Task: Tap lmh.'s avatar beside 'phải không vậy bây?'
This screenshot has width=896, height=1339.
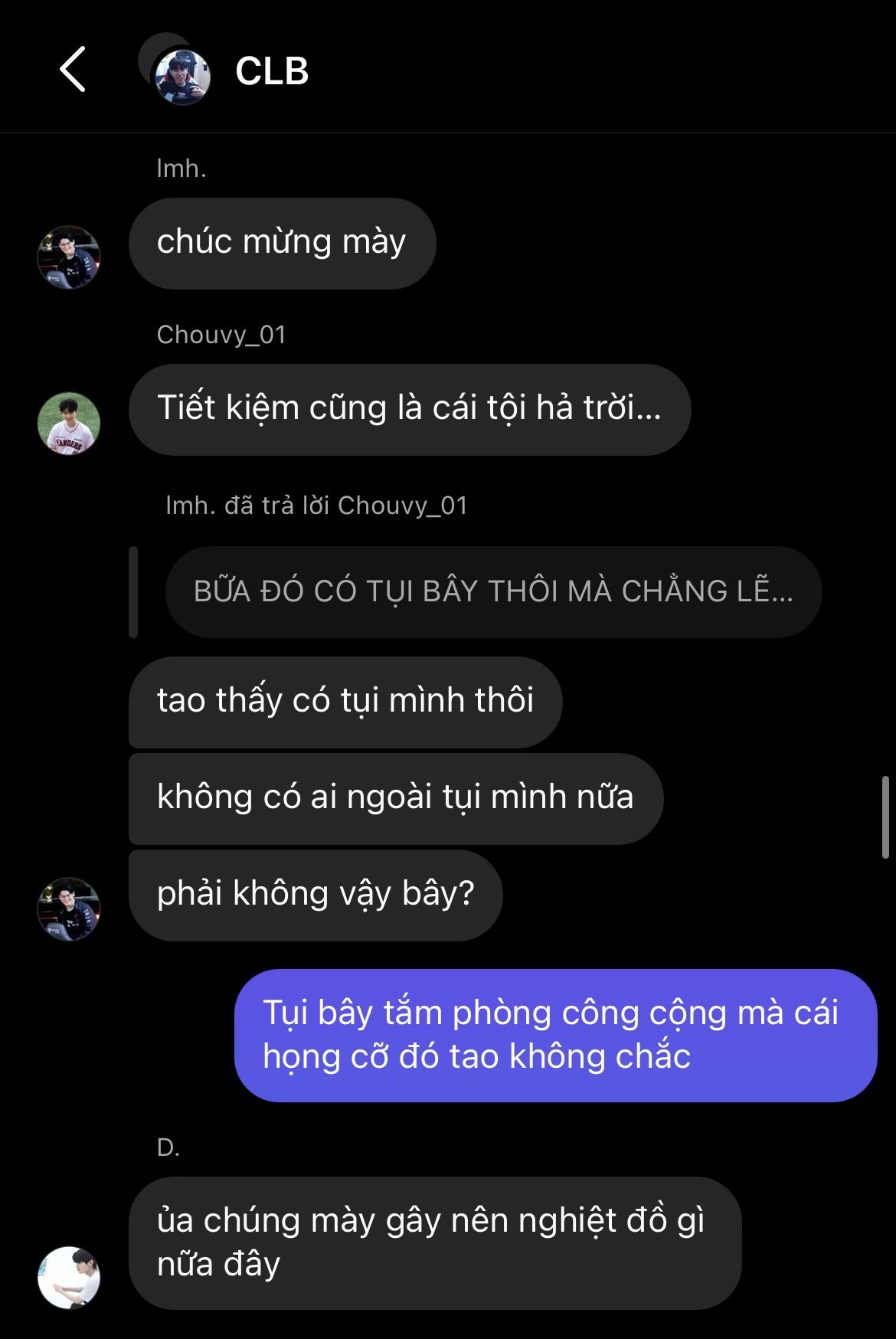Action: point(69,908)
